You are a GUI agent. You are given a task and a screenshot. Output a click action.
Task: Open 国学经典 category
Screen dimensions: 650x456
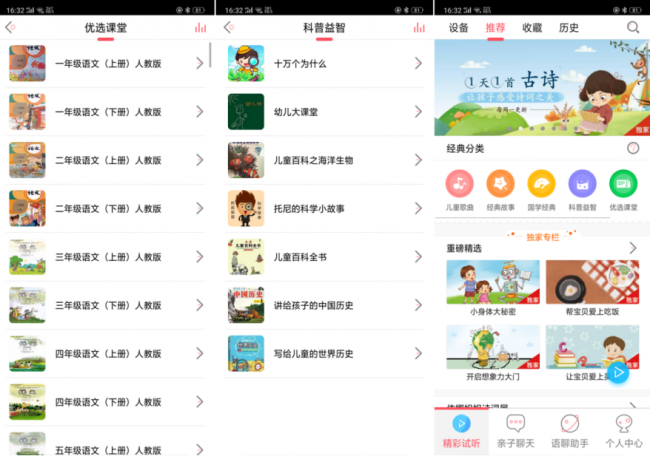[x=541, y=185]
